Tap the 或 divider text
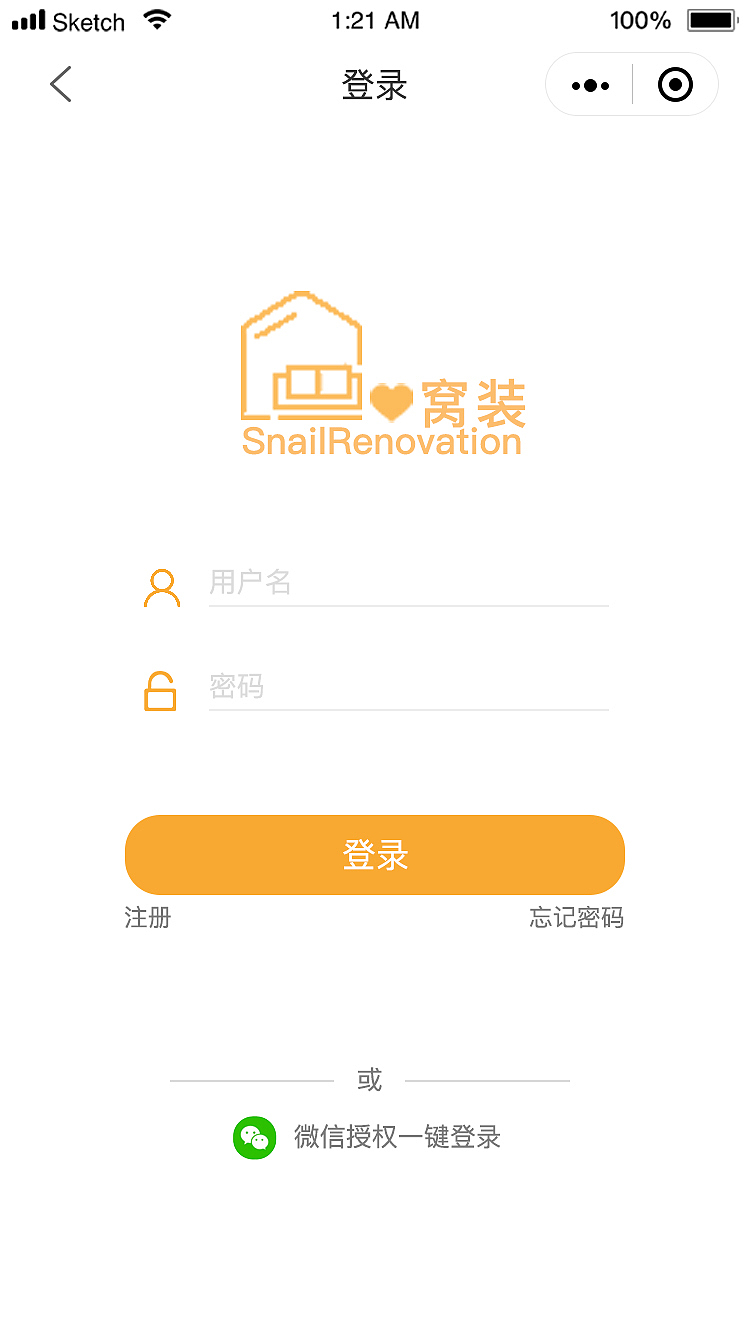750x1334 pixels. pyautogui.click(x=369, y=1080)
